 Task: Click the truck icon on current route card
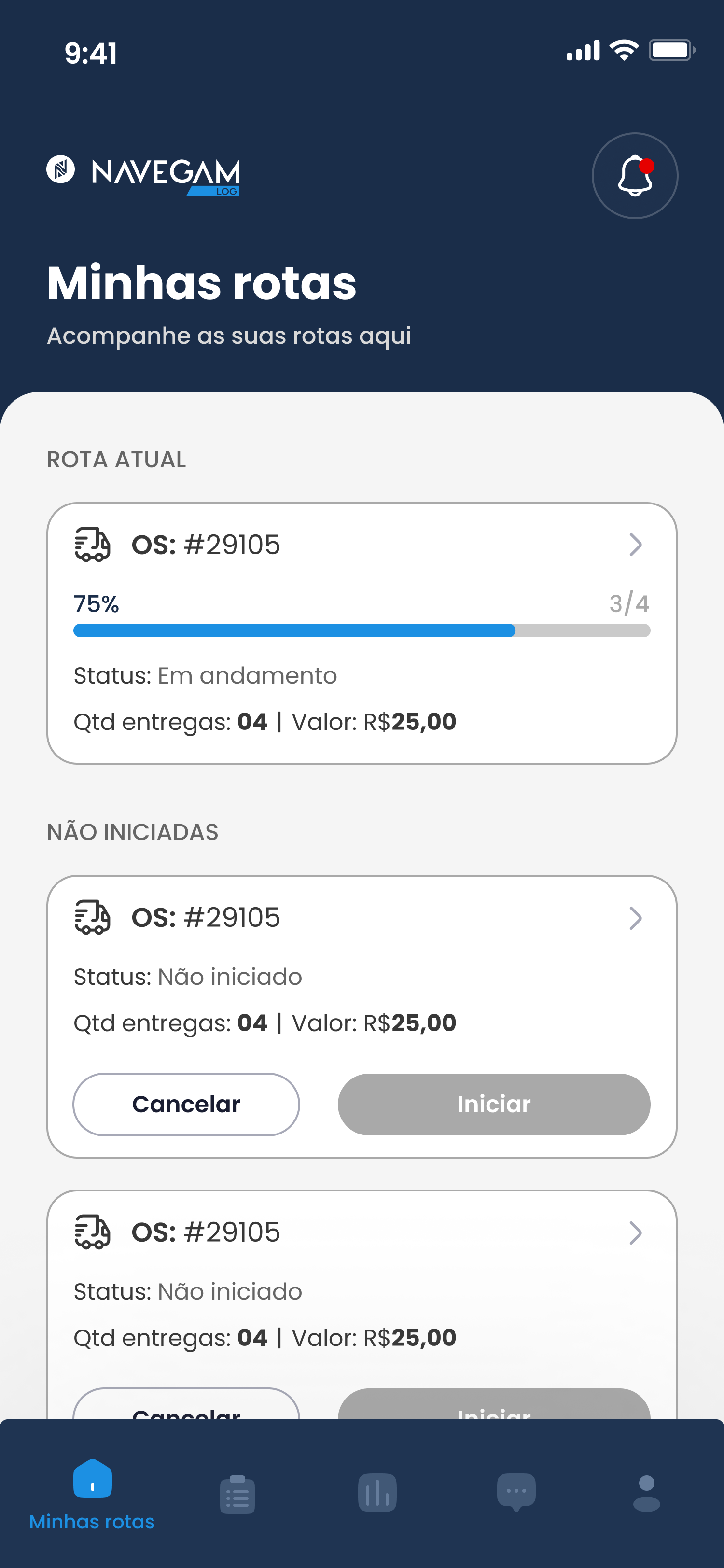(91, 546)
